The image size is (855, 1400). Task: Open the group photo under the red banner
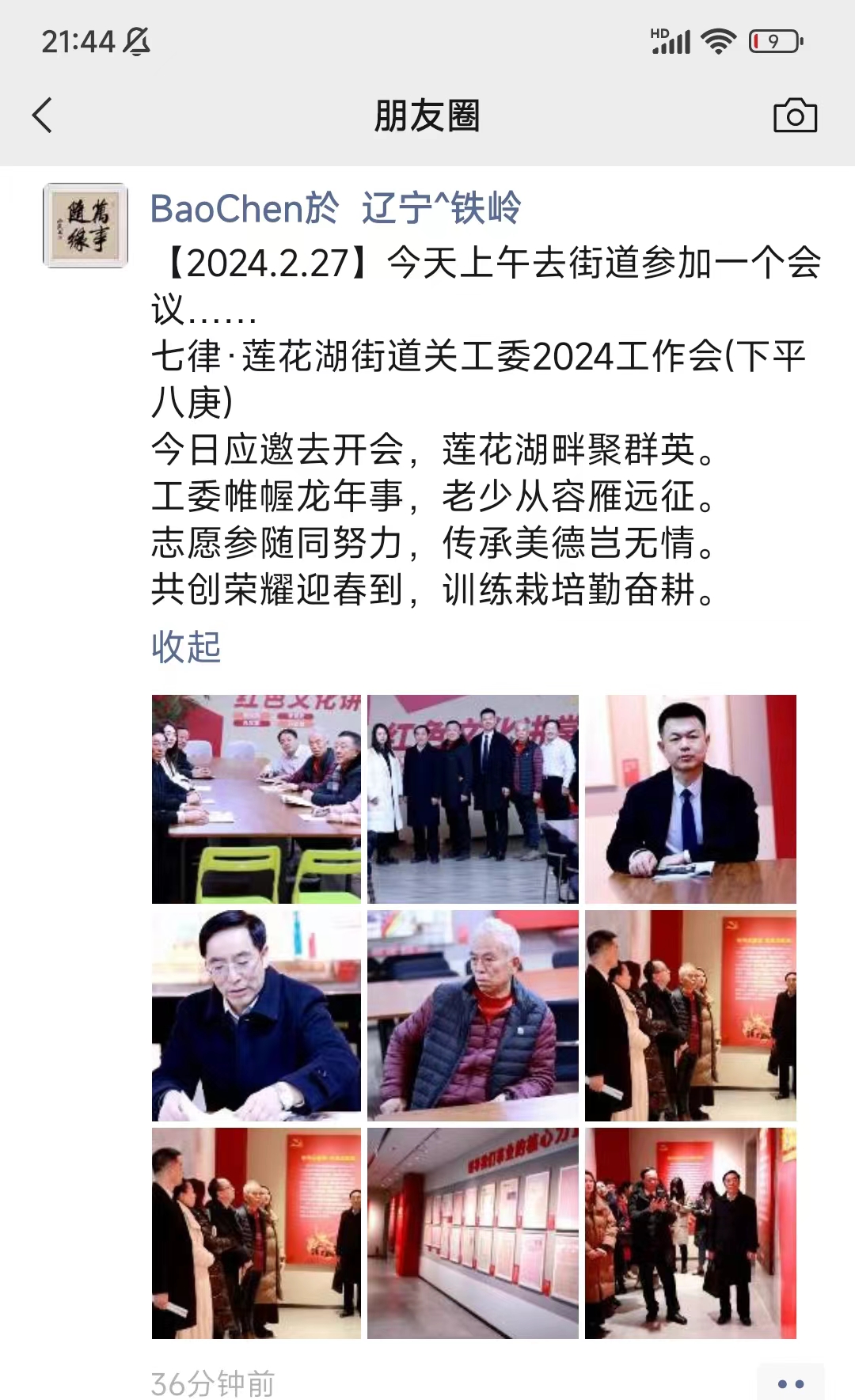pyautogui.click(x=473, y=799)
